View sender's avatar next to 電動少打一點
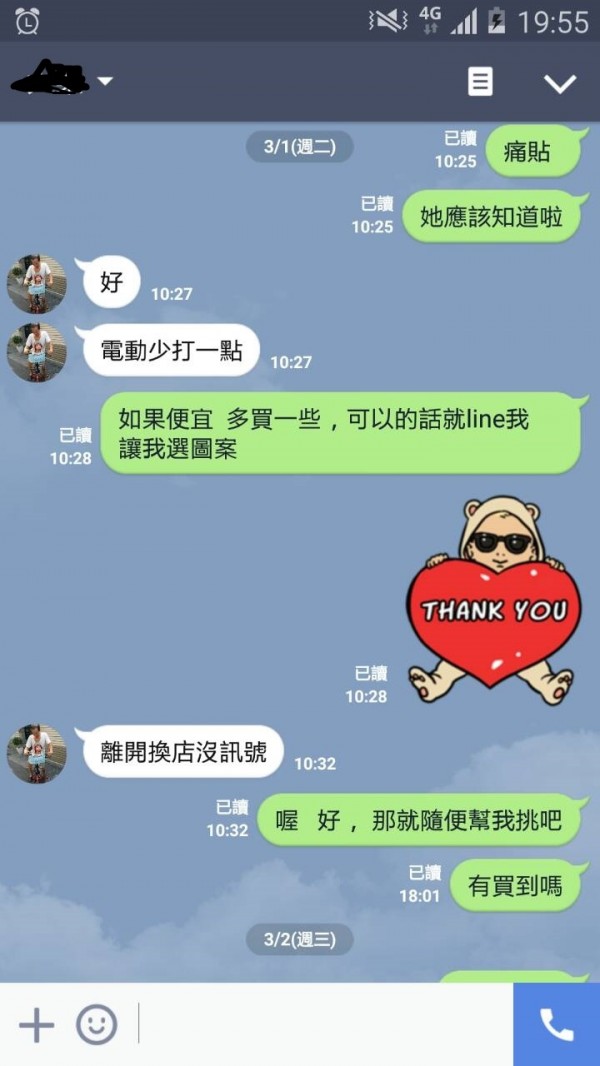 point(37,352)
